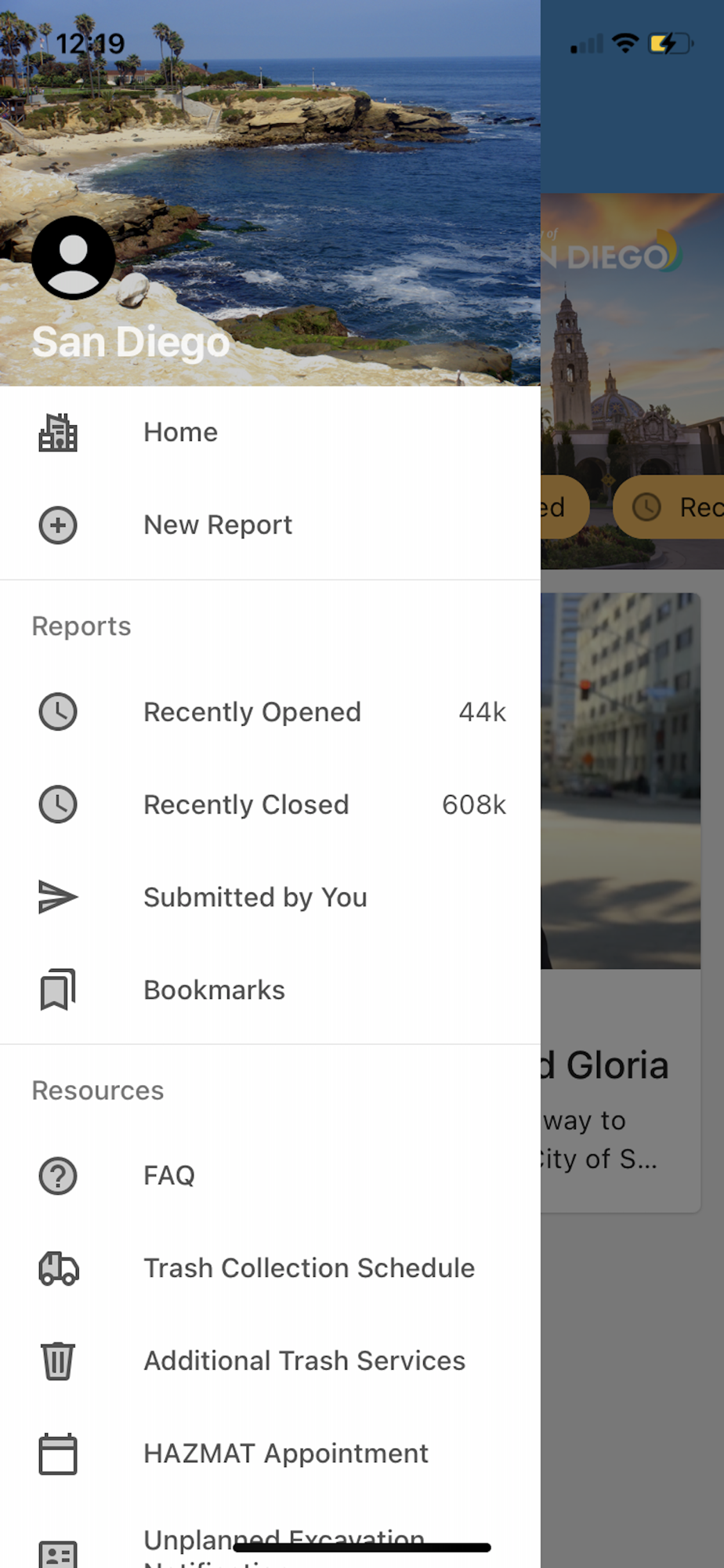Open the FAQ resource
724x1568 pixels.
pos(270,1175)
